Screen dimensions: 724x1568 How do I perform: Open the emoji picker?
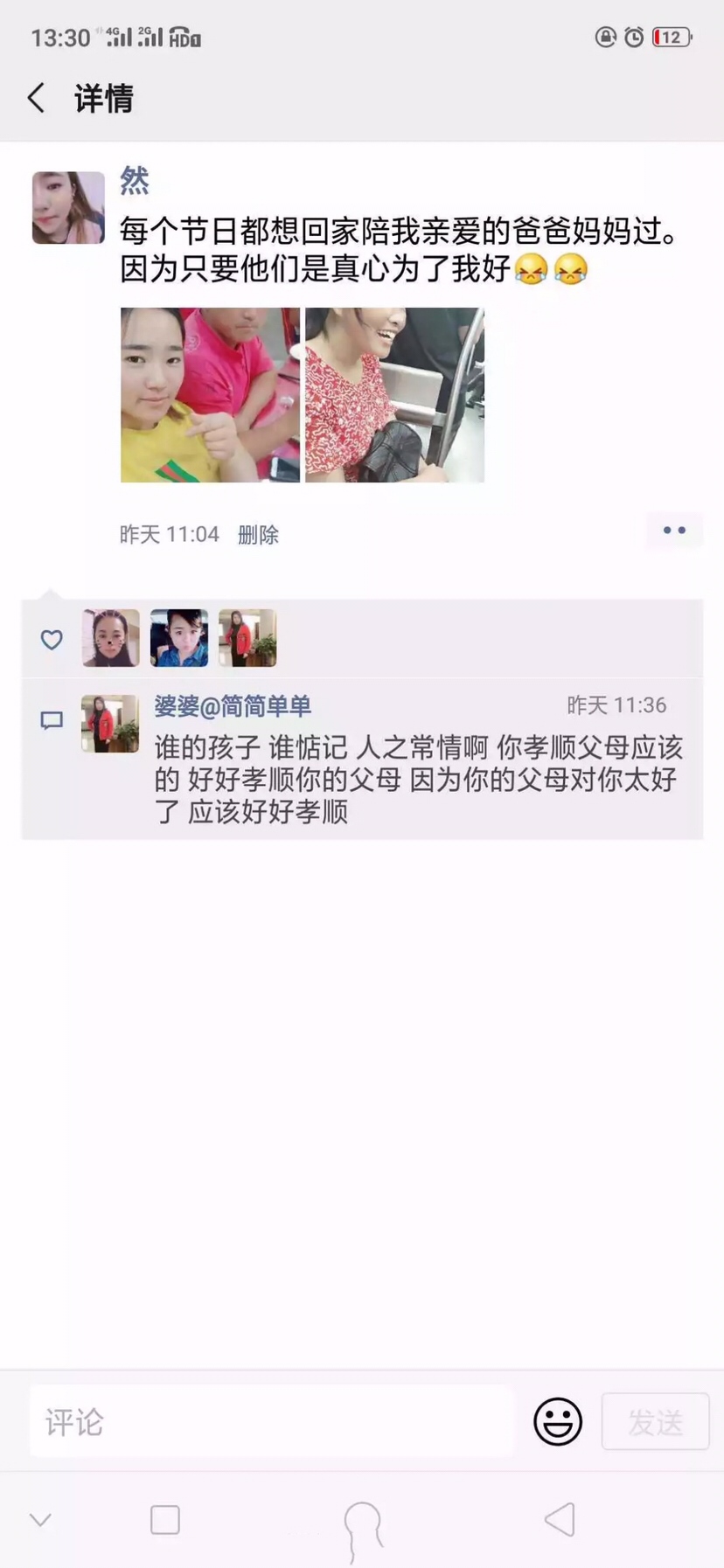[558, 1421]
